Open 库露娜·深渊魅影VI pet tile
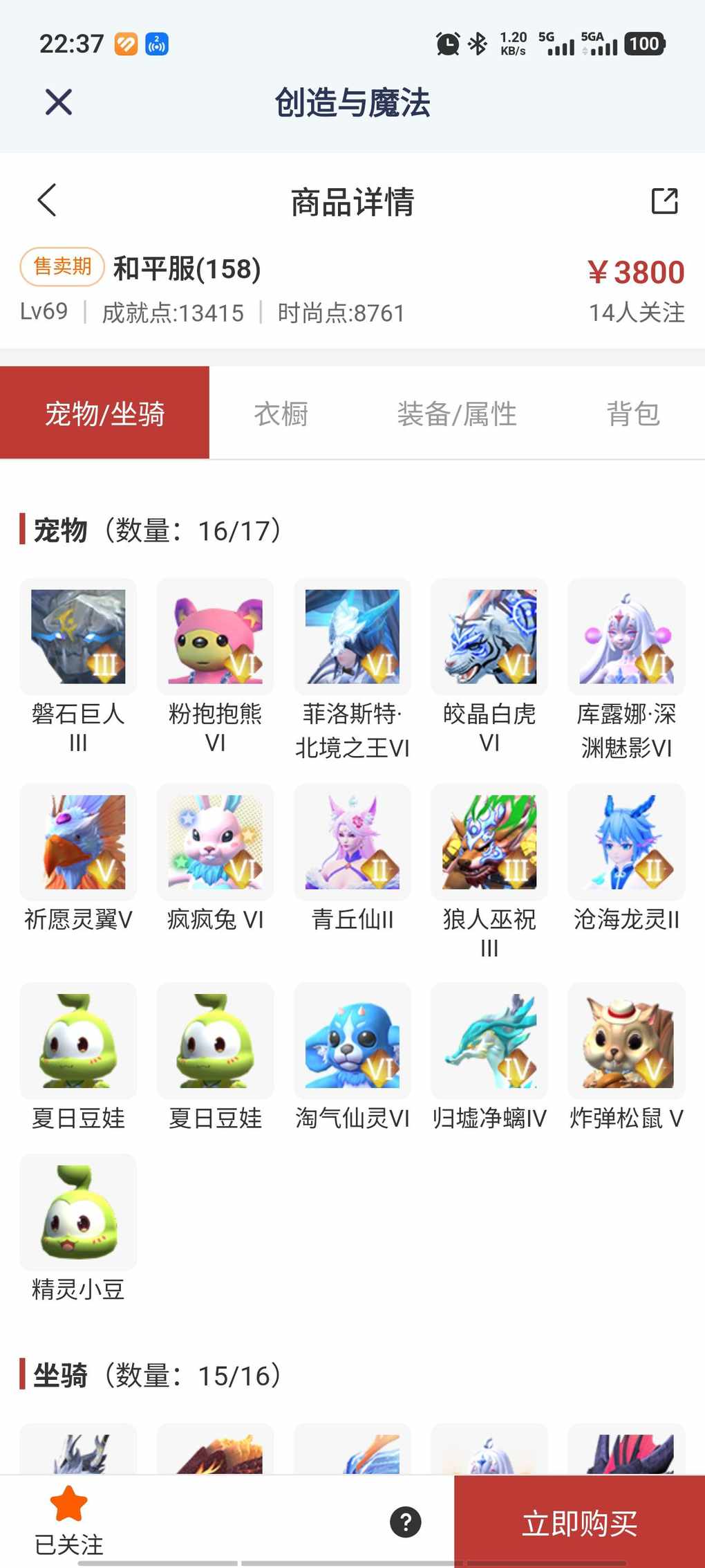This screenshot has width=705, height=1568. pyautogui.click(x=626, y=637)
